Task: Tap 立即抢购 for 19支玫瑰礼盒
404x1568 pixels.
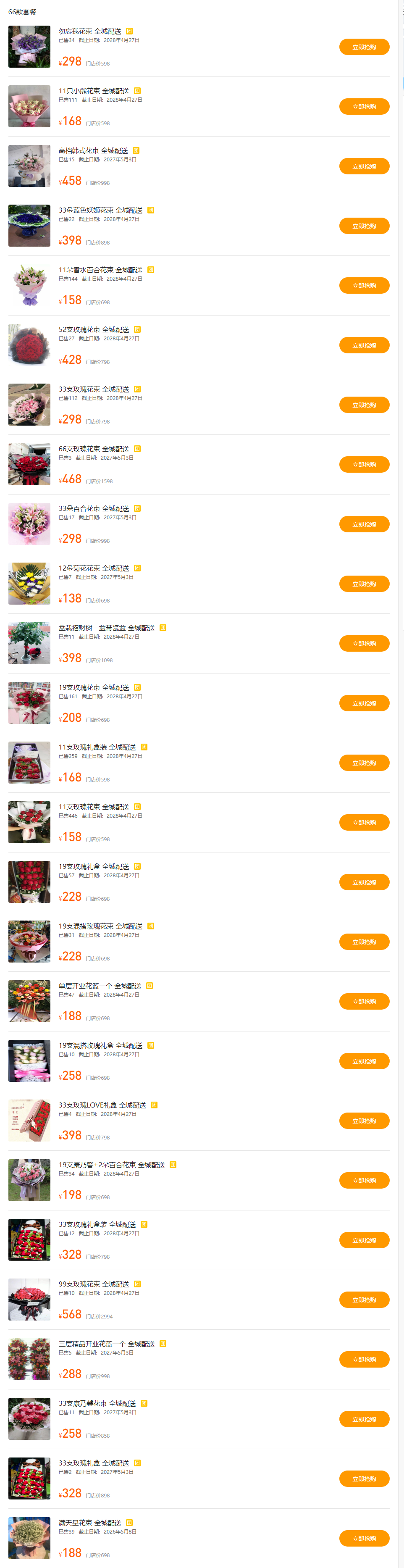Action: point(364,882)
